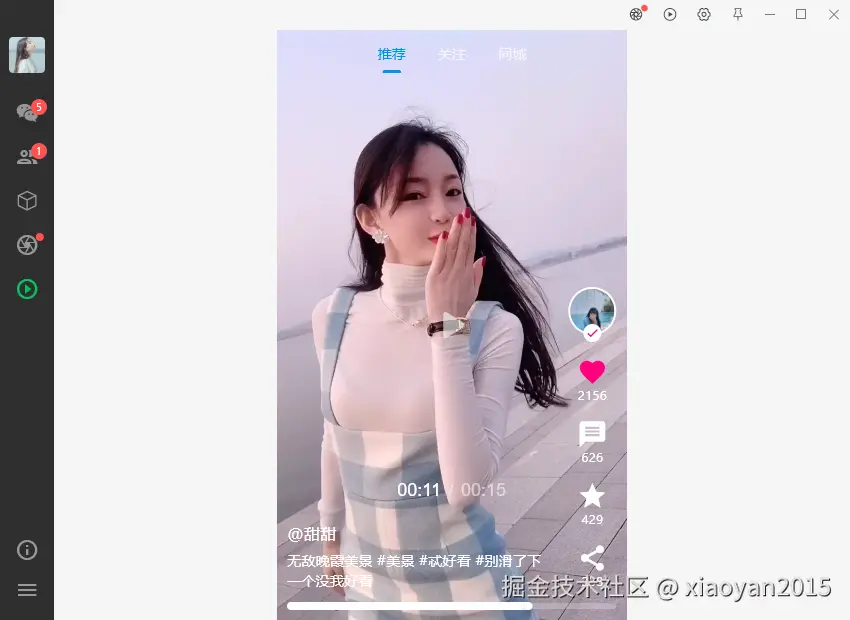Open the chat messages icon
This screenshot has width=850, height=620.
[x=27, y=112]
